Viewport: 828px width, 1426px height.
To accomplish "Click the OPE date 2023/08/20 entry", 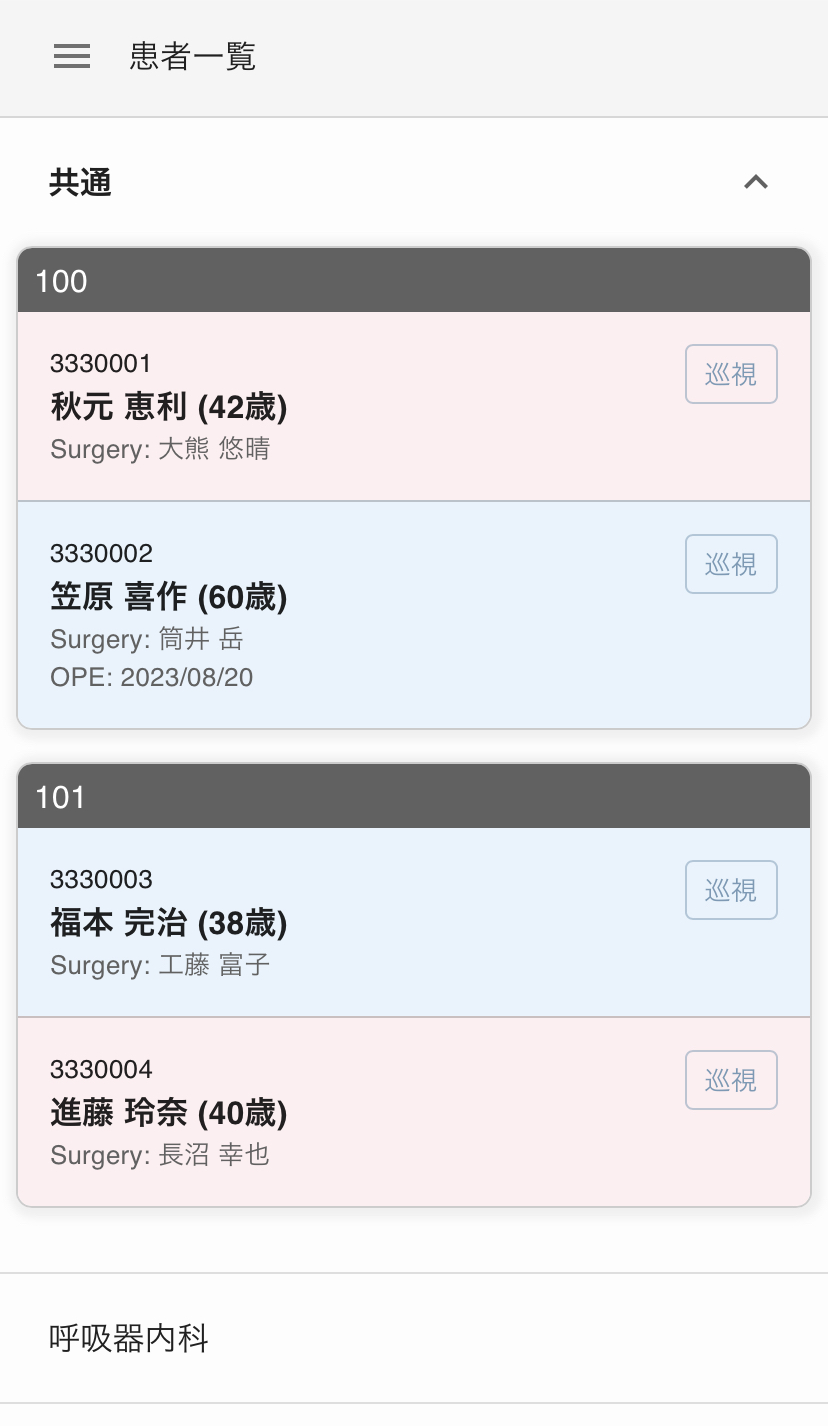I will (151, 677).
